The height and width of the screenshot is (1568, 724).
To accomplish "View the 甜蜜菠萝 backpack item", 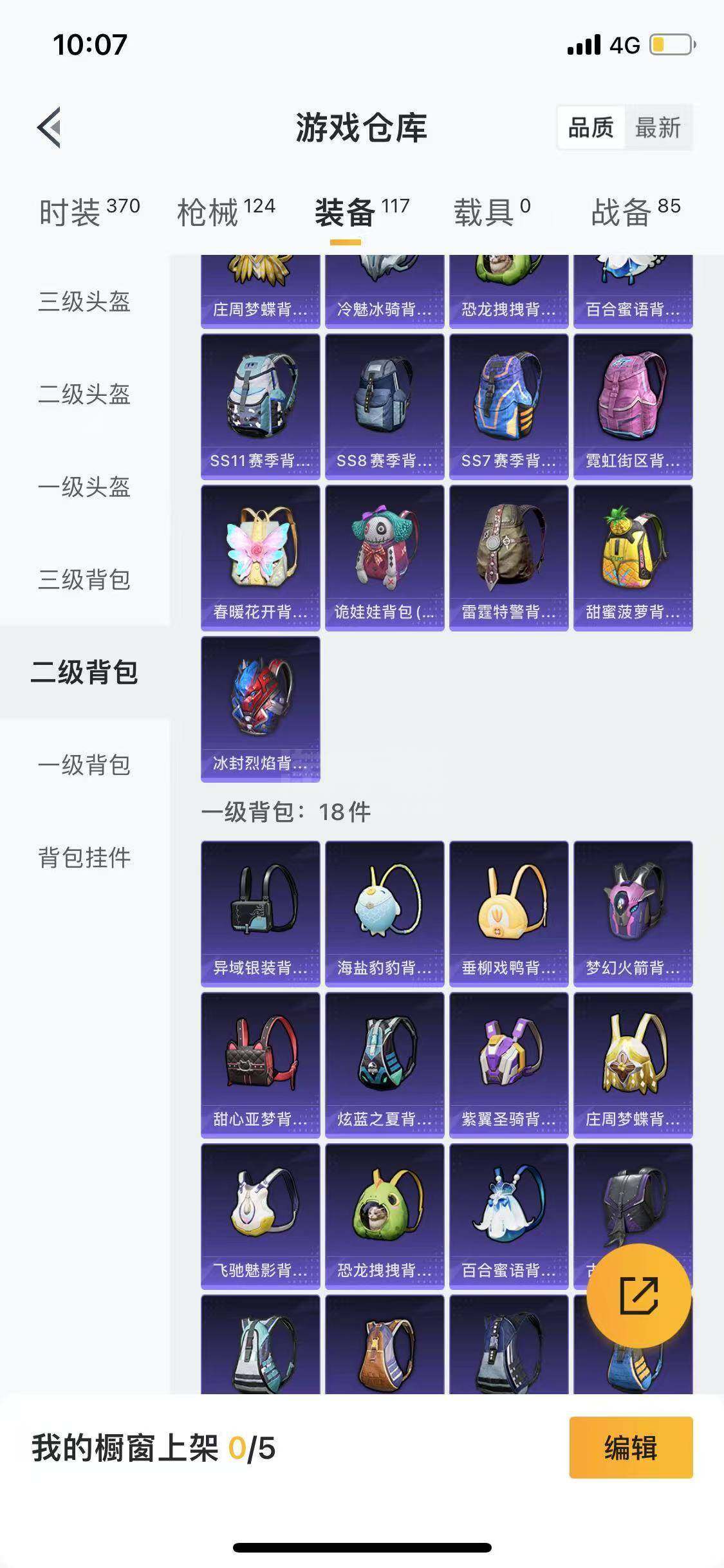I will point(633,558).
